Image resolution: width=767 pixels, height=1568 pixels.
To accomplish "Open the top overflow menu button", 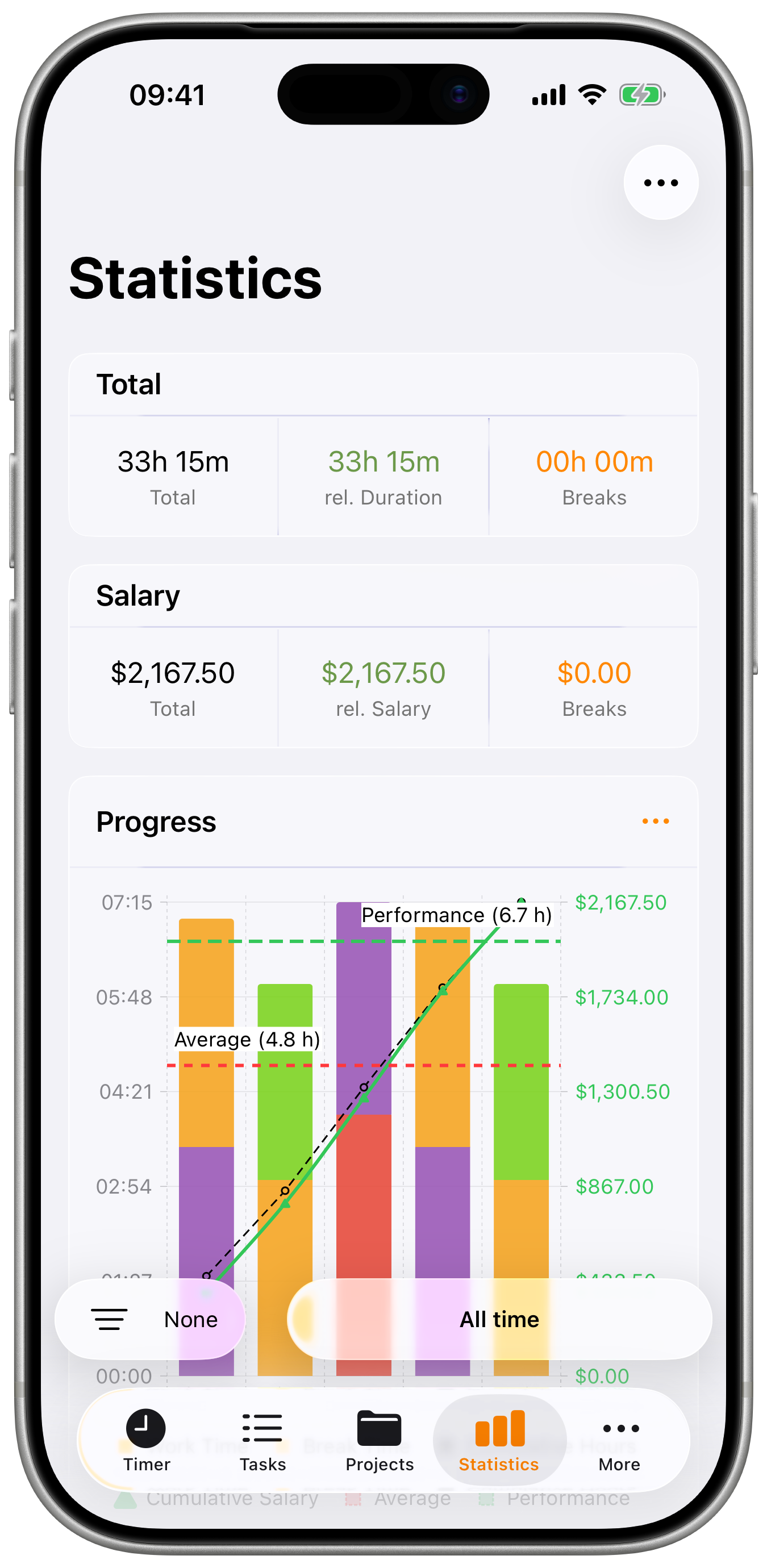I will [660, 182].
